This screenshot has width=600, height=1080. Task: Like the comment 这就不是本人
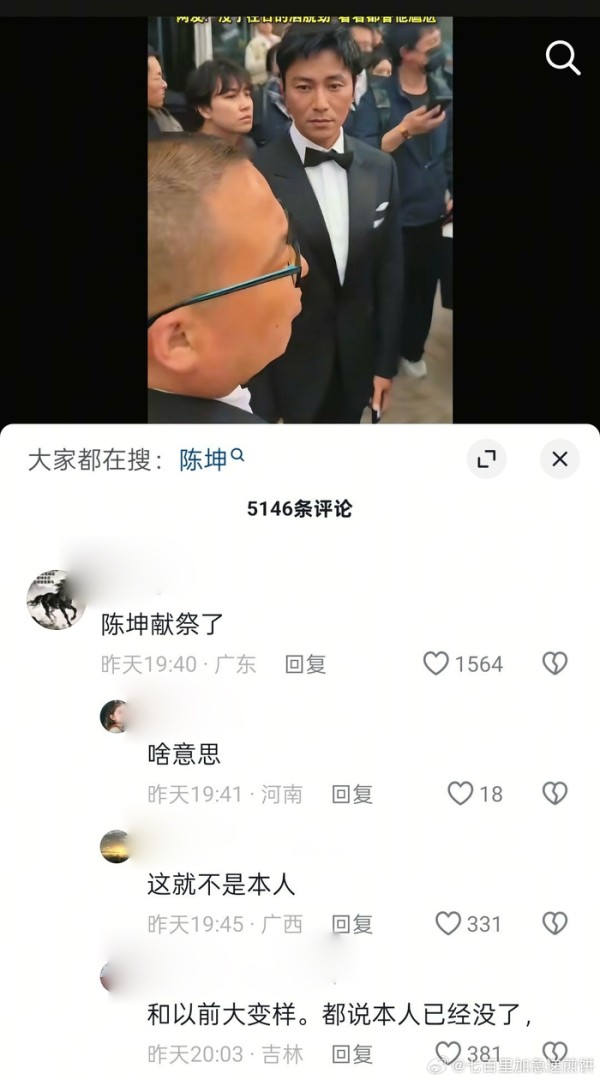pyautogui.click(x=448, y=924)
